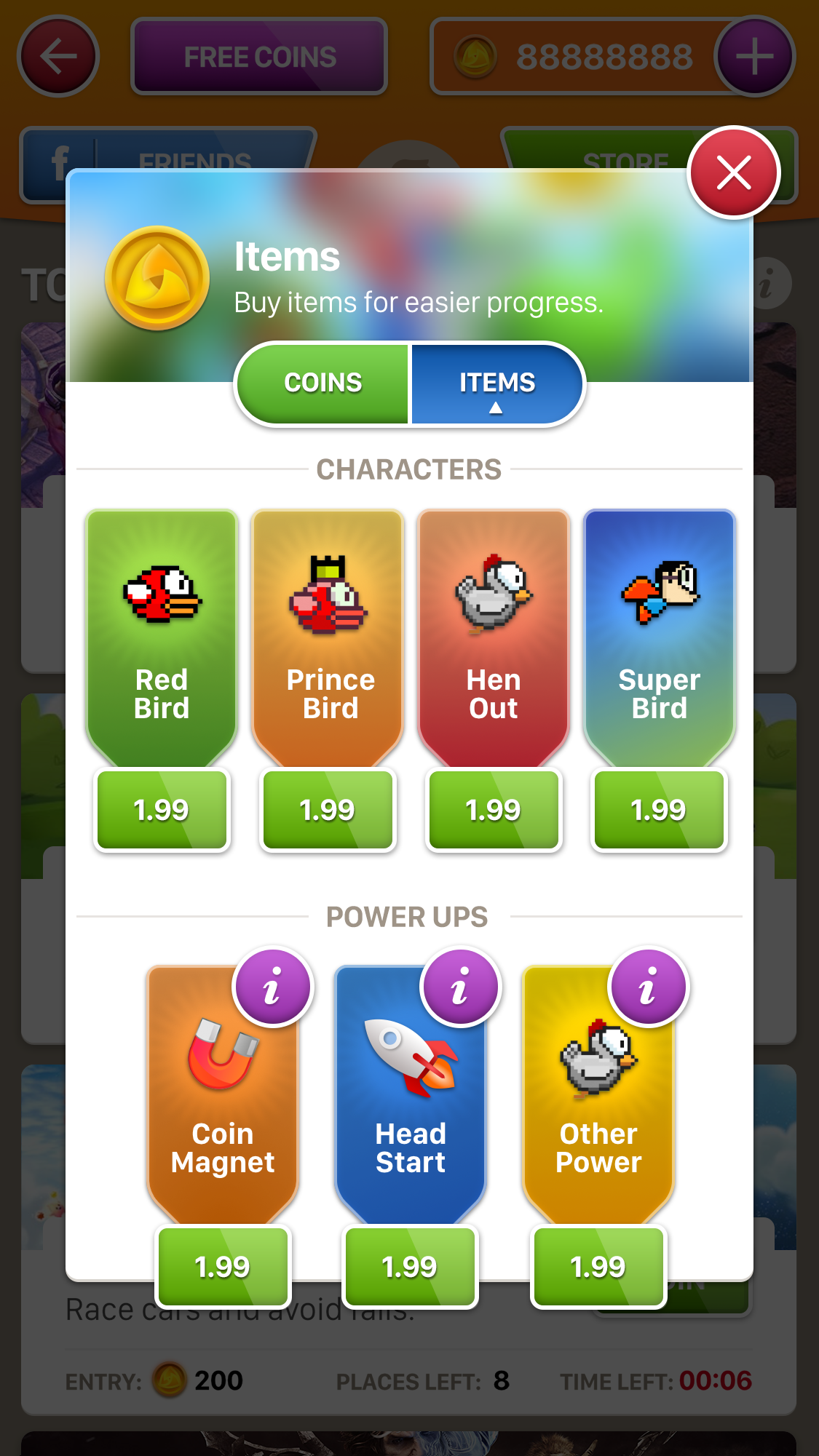Click the plus button to add coins
Image resolution: width=819 pixels, height=1456 pixels.
point(753,55)
